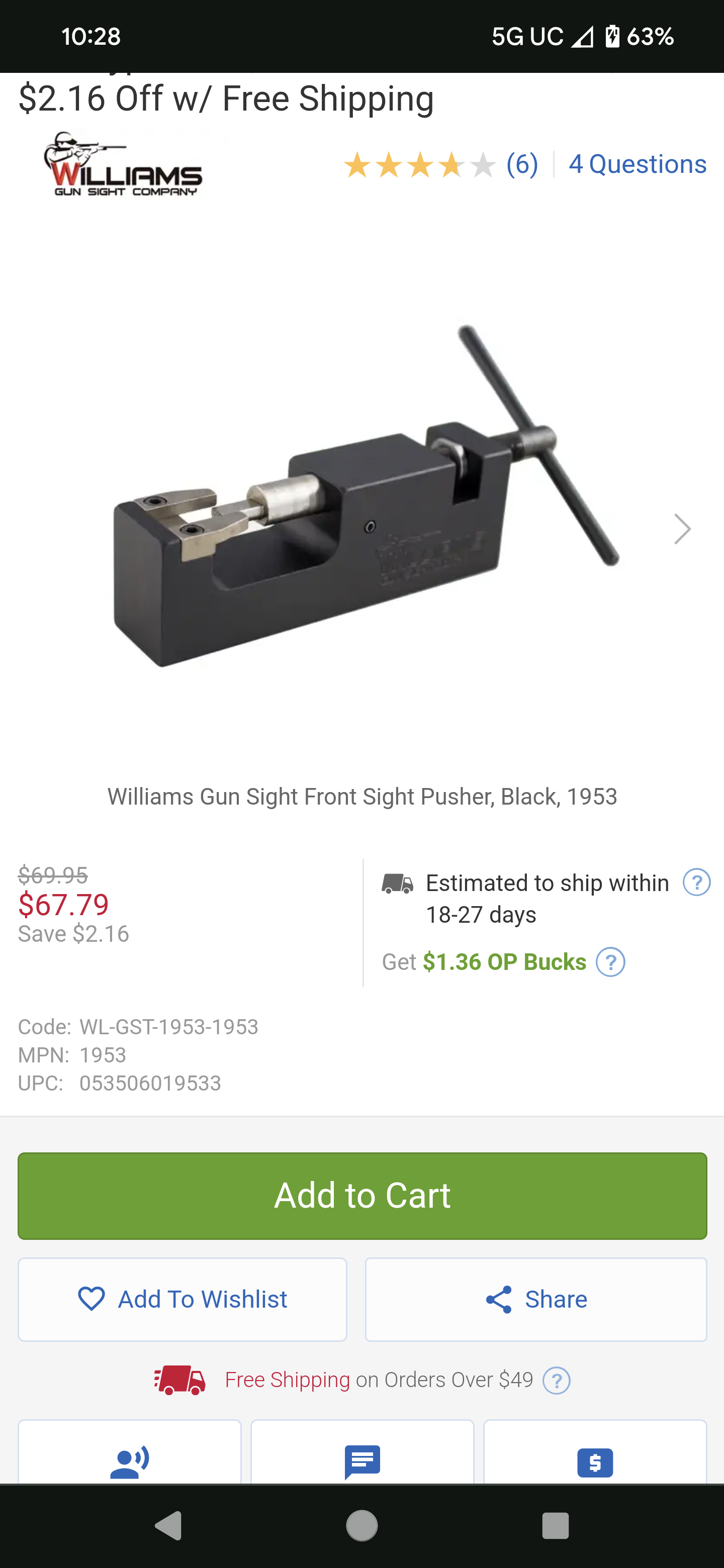The width and height of the screenshot is (724, 1568).
Task: Open help for estimated shipping time
Action: pyautogui.click(x=697, y=882)
